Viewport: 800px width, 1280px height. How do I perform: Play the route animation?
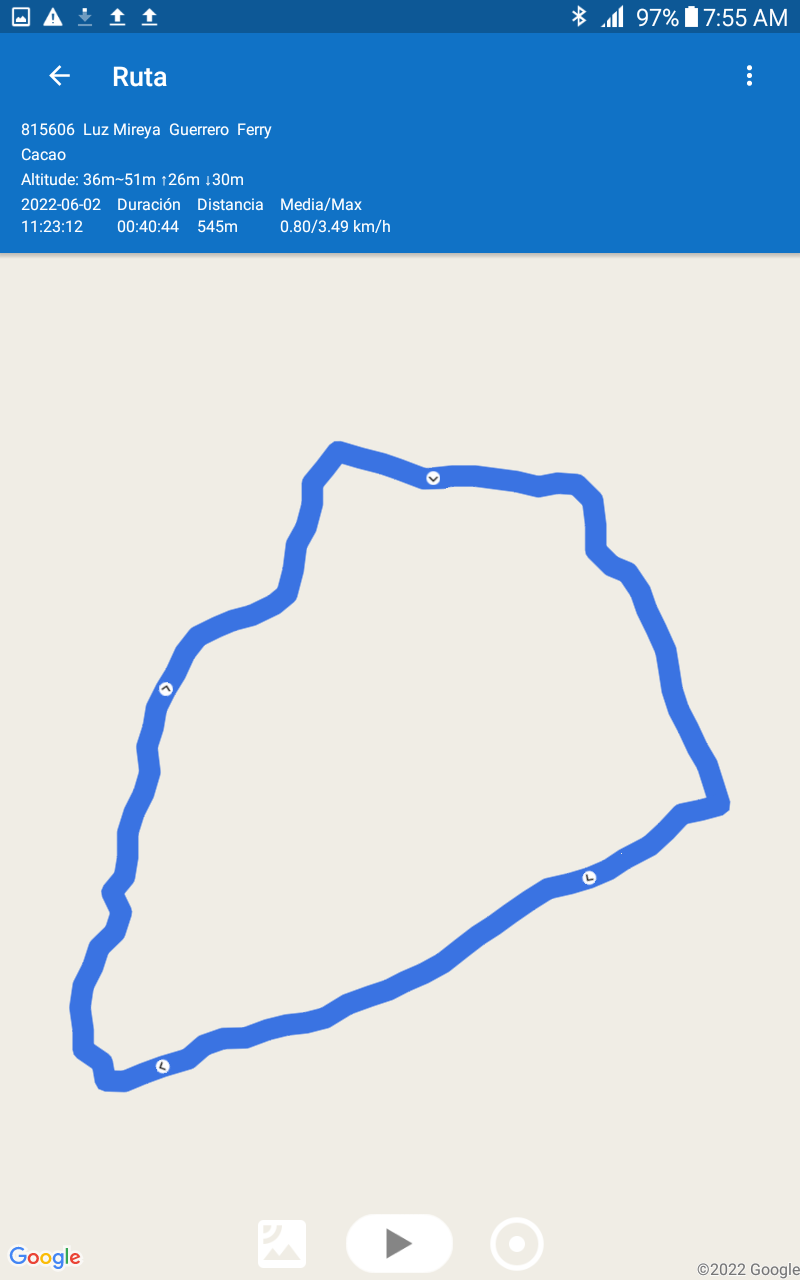tap(399, 1243)
